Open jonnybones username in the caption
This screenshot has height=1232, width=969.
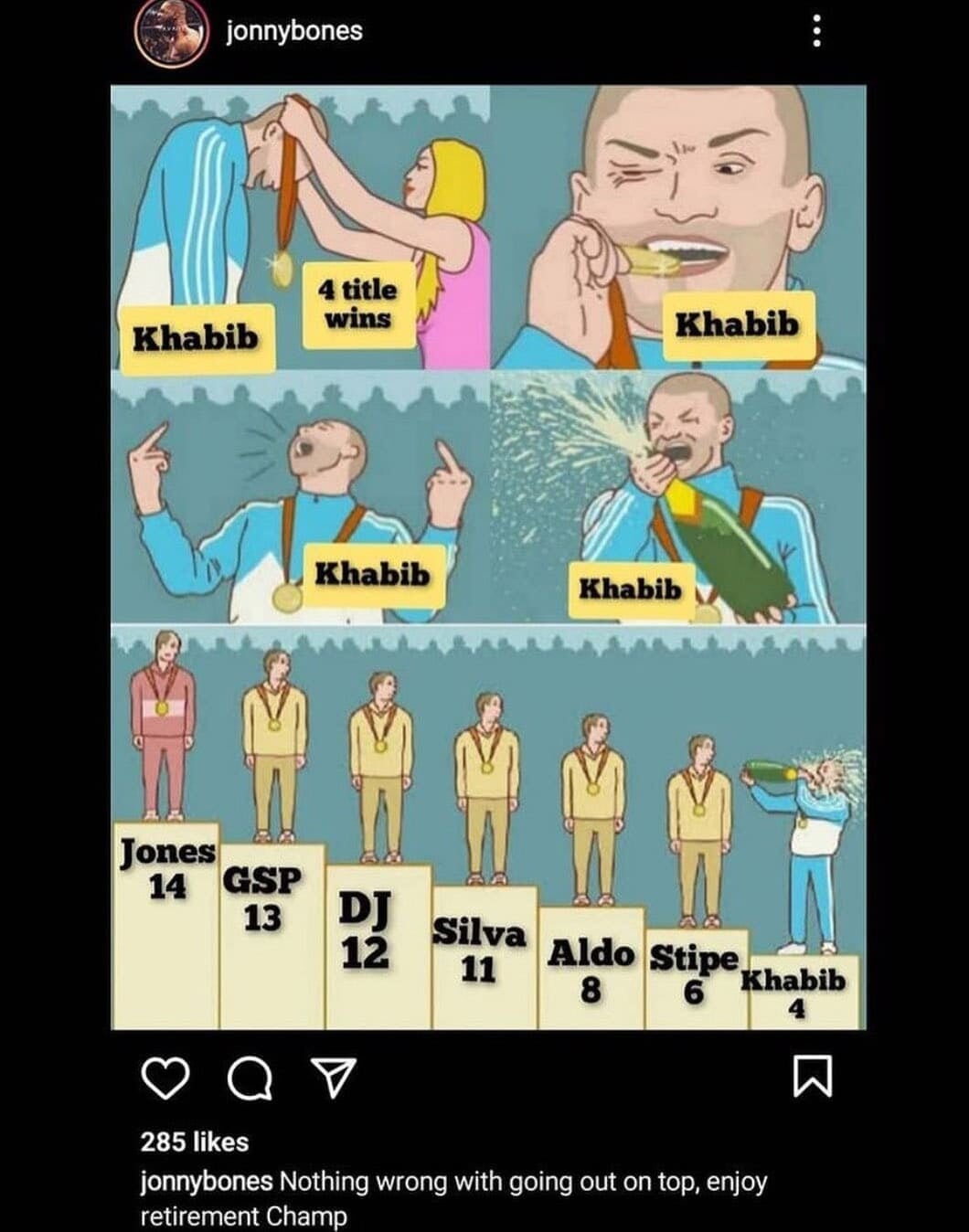click(206, 1182)
